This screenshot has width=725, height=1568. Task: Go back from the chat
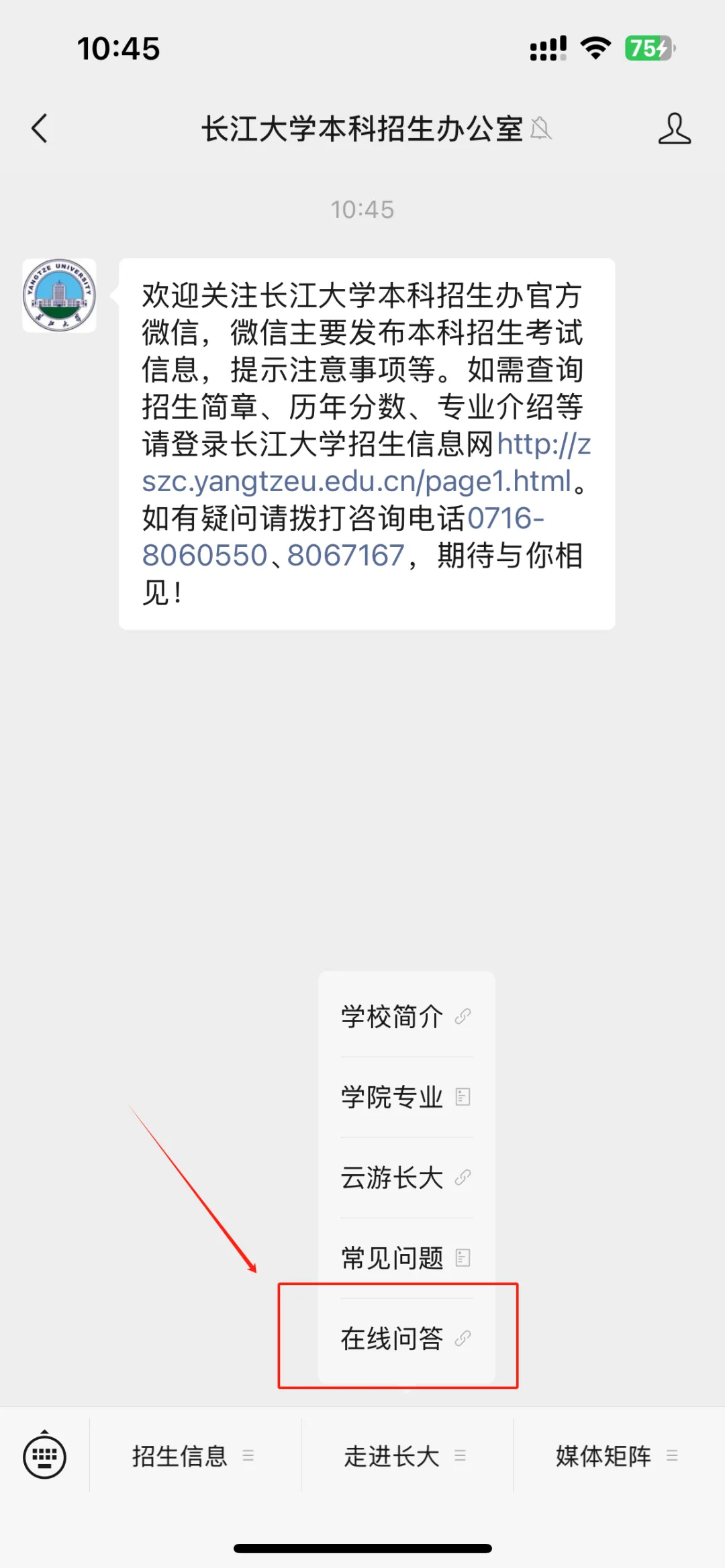(x=40, y=128)
